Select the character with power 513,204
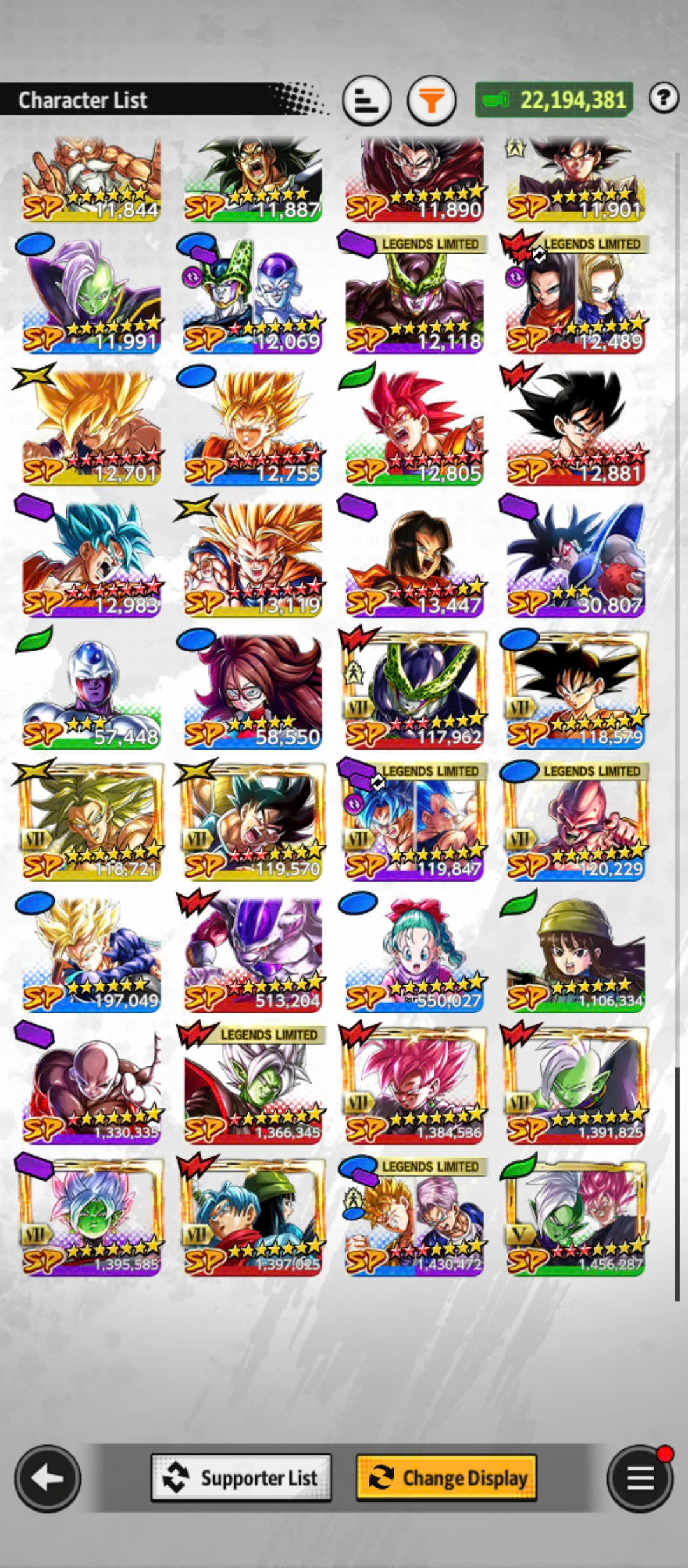The image size is (688, 1568). point(253,954)
